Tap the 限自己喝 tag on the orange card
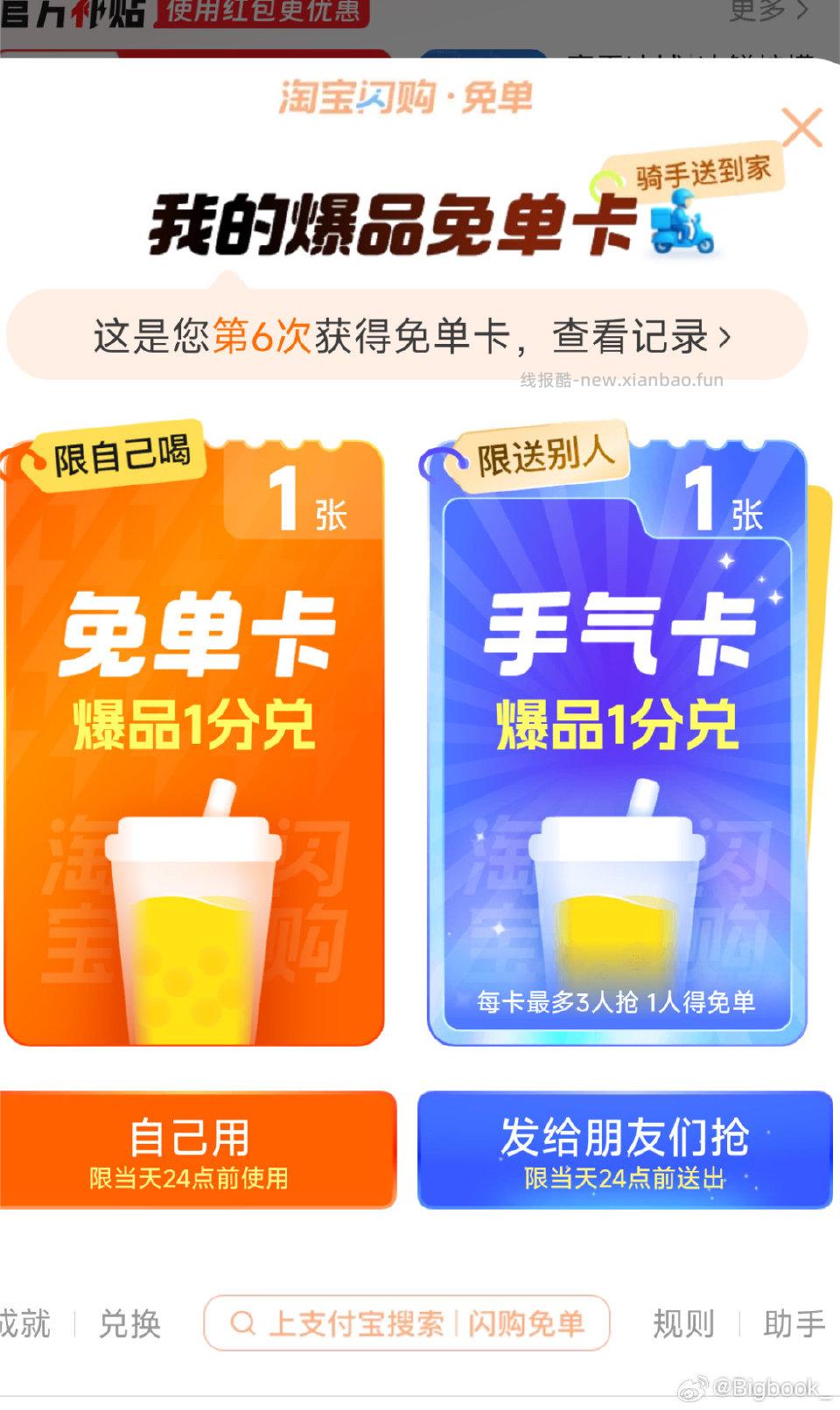This screenshot has width=840, height=1410. [122, 455]
